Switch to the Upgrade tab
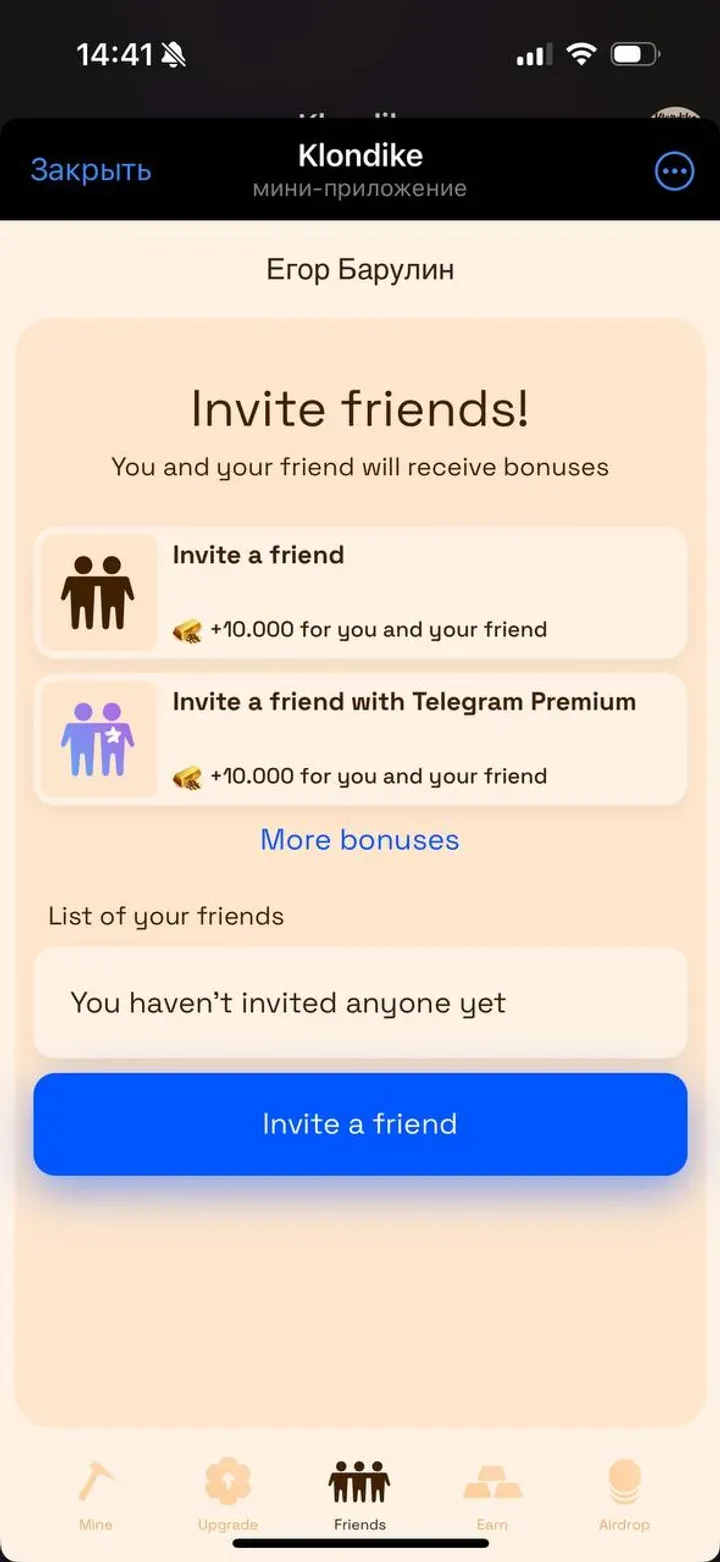This screenshot has height=1562, width=720. tap(228, 1494)
